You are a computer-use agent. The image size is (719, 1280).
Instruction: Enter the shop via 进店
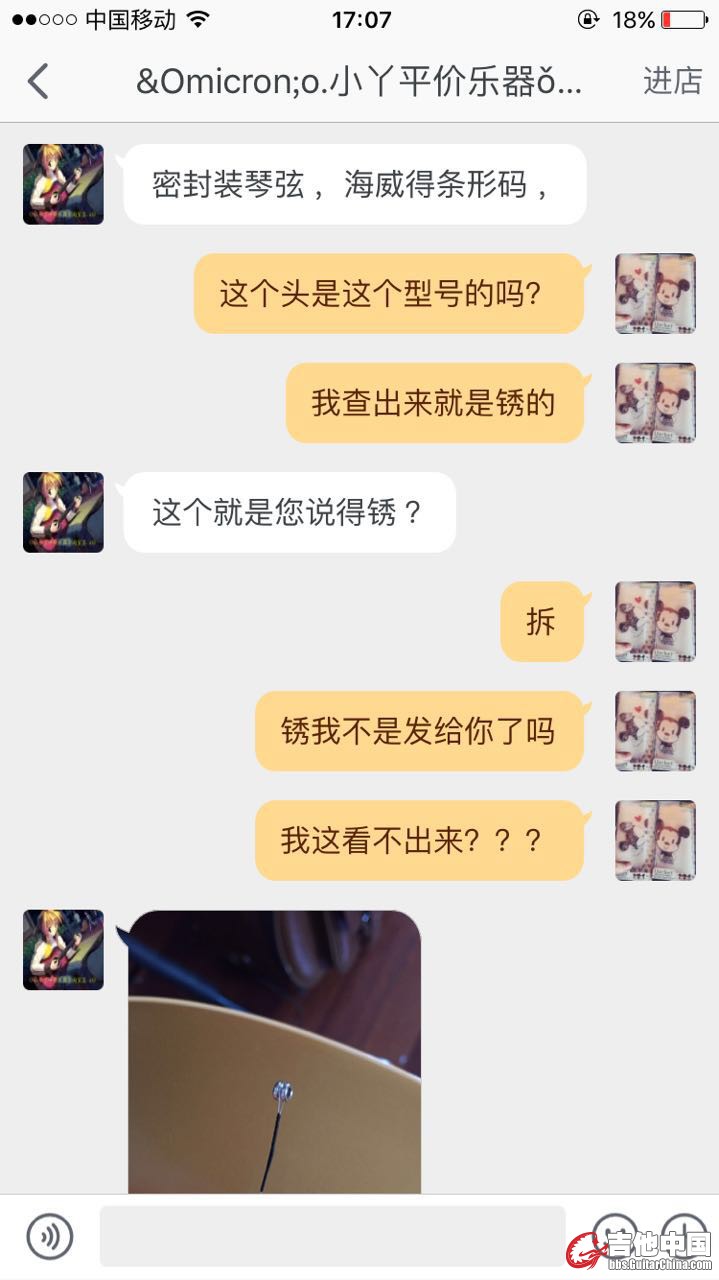point(672,81)
